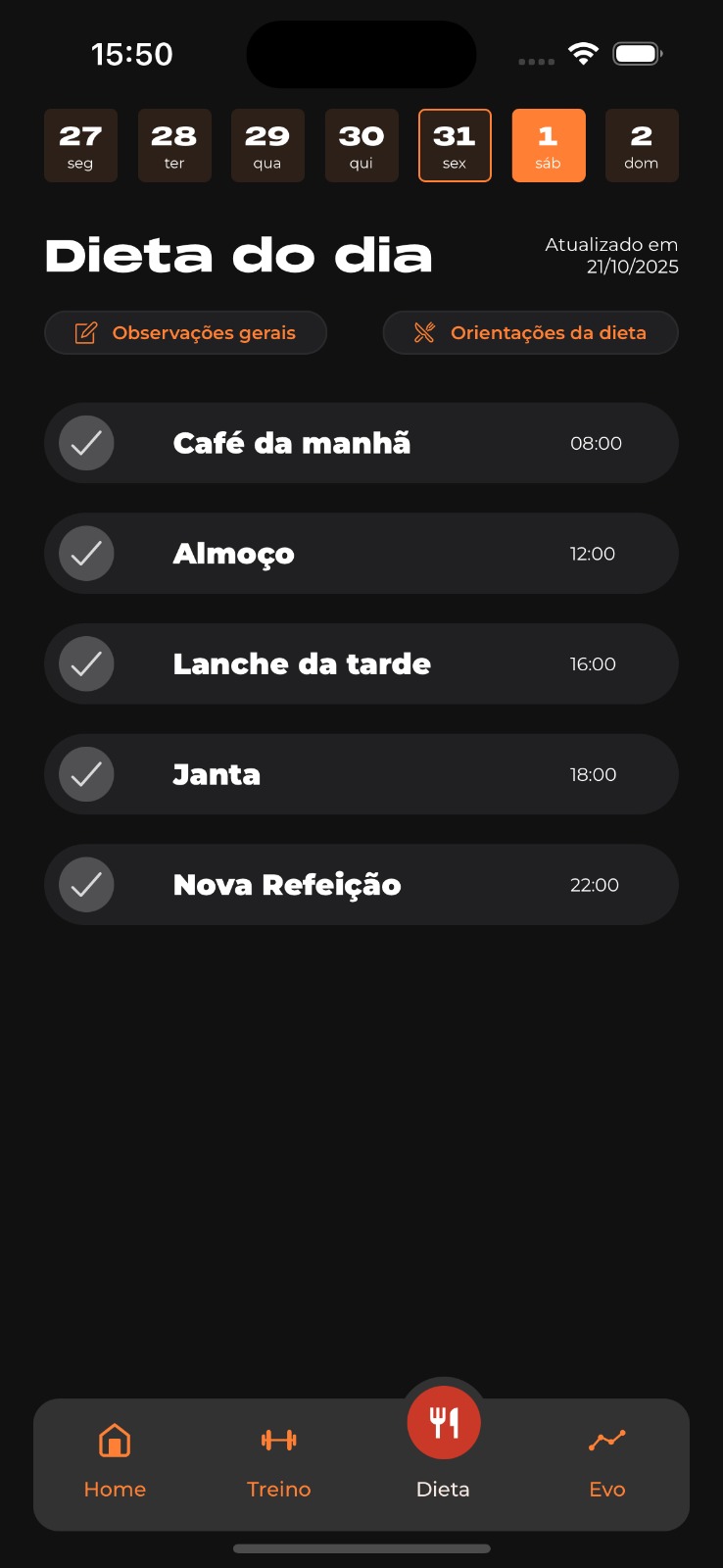The height and width of the screenshot is (1568, 723).
Task: Tap the home icon in bottom navigation
Action: pos(114,1440)
